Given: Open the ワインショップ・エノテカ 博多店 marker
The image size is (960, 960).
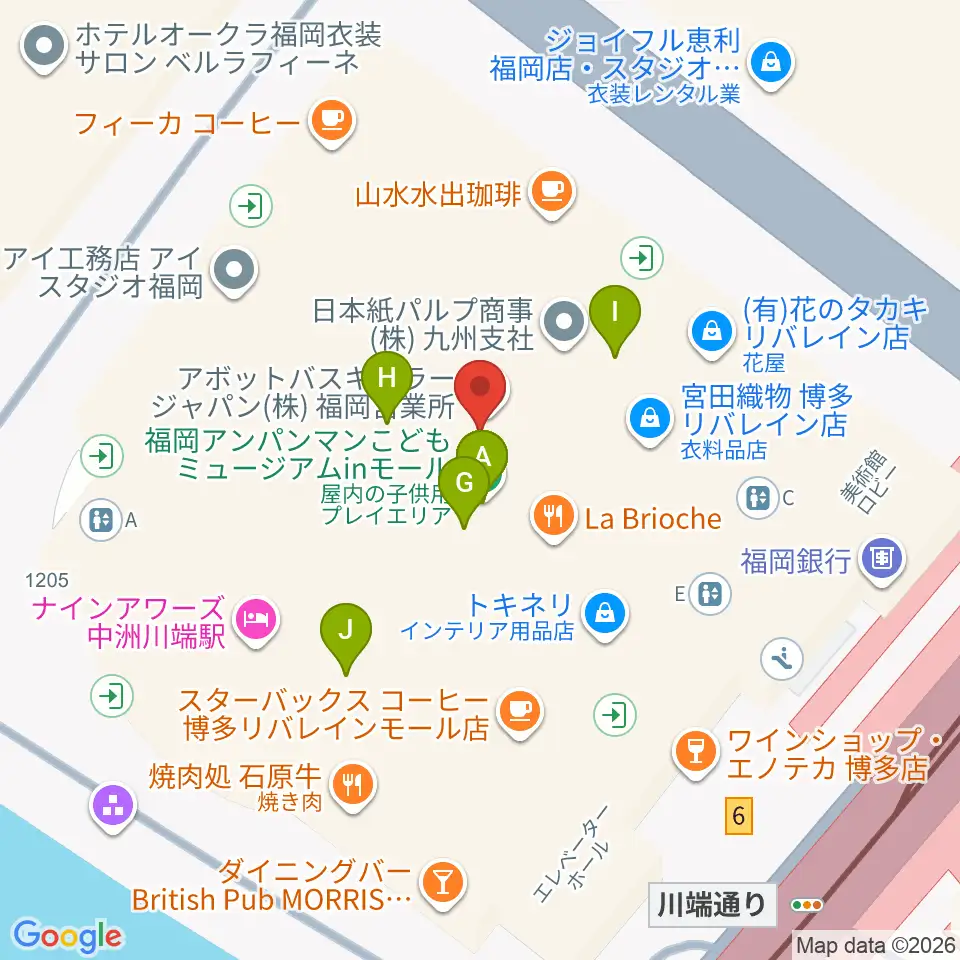Looking at the screenshot, I should pos(696,752).
